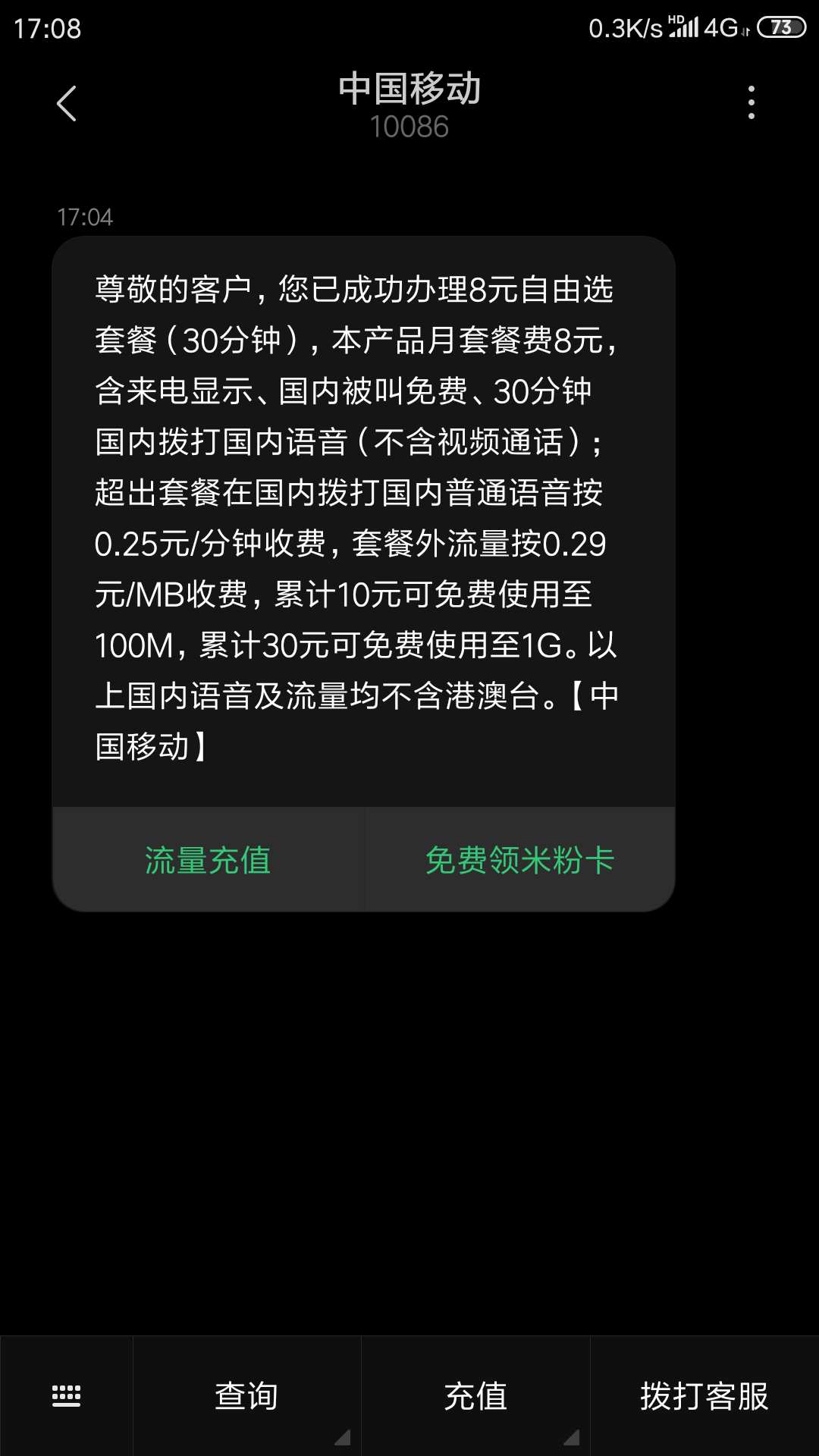Screen dimensions: 819x1456
Task: Tap the 免费领米粉卡 button
Action: coord(519,860)
